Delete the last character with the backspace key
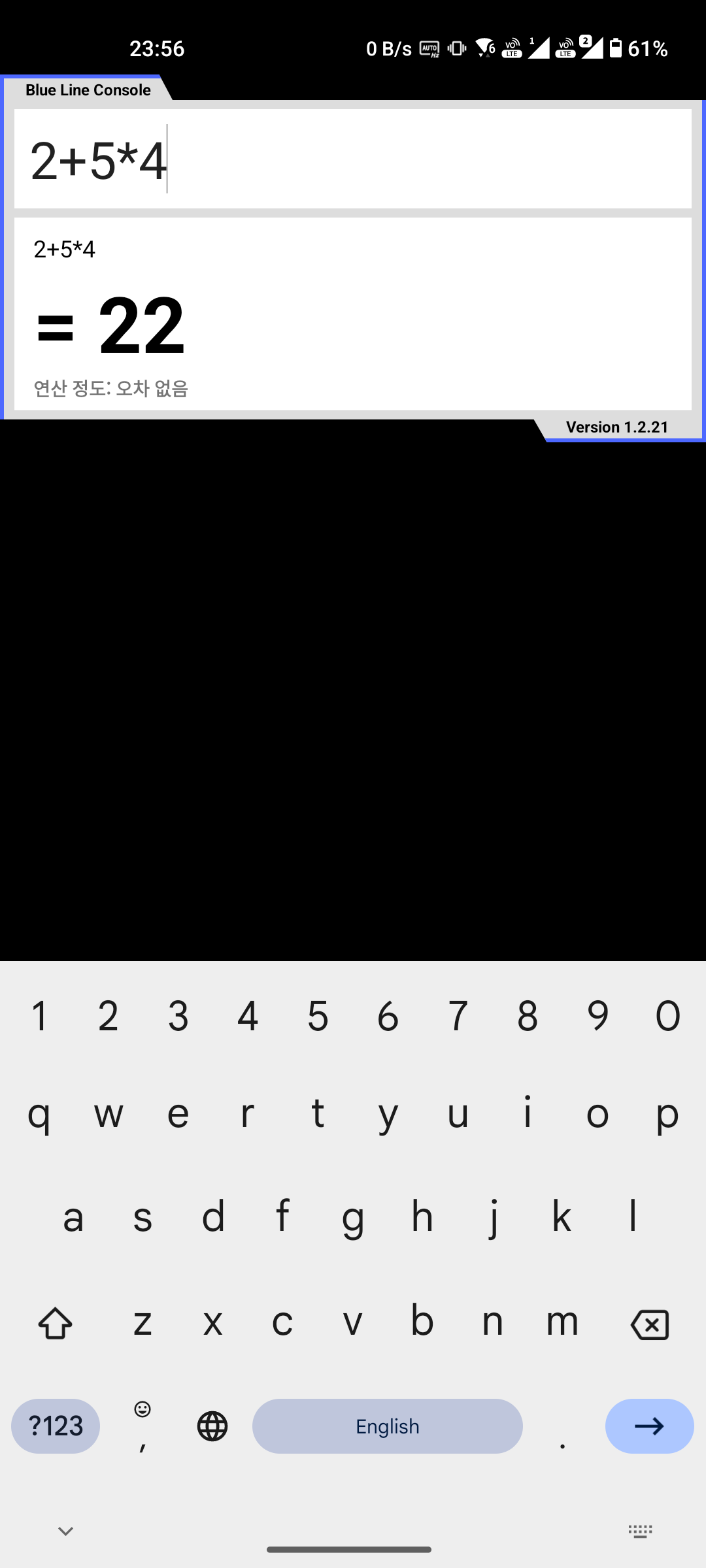Image resolution: width=706 pixels, height=1568 pixels. coord(649,1324)
